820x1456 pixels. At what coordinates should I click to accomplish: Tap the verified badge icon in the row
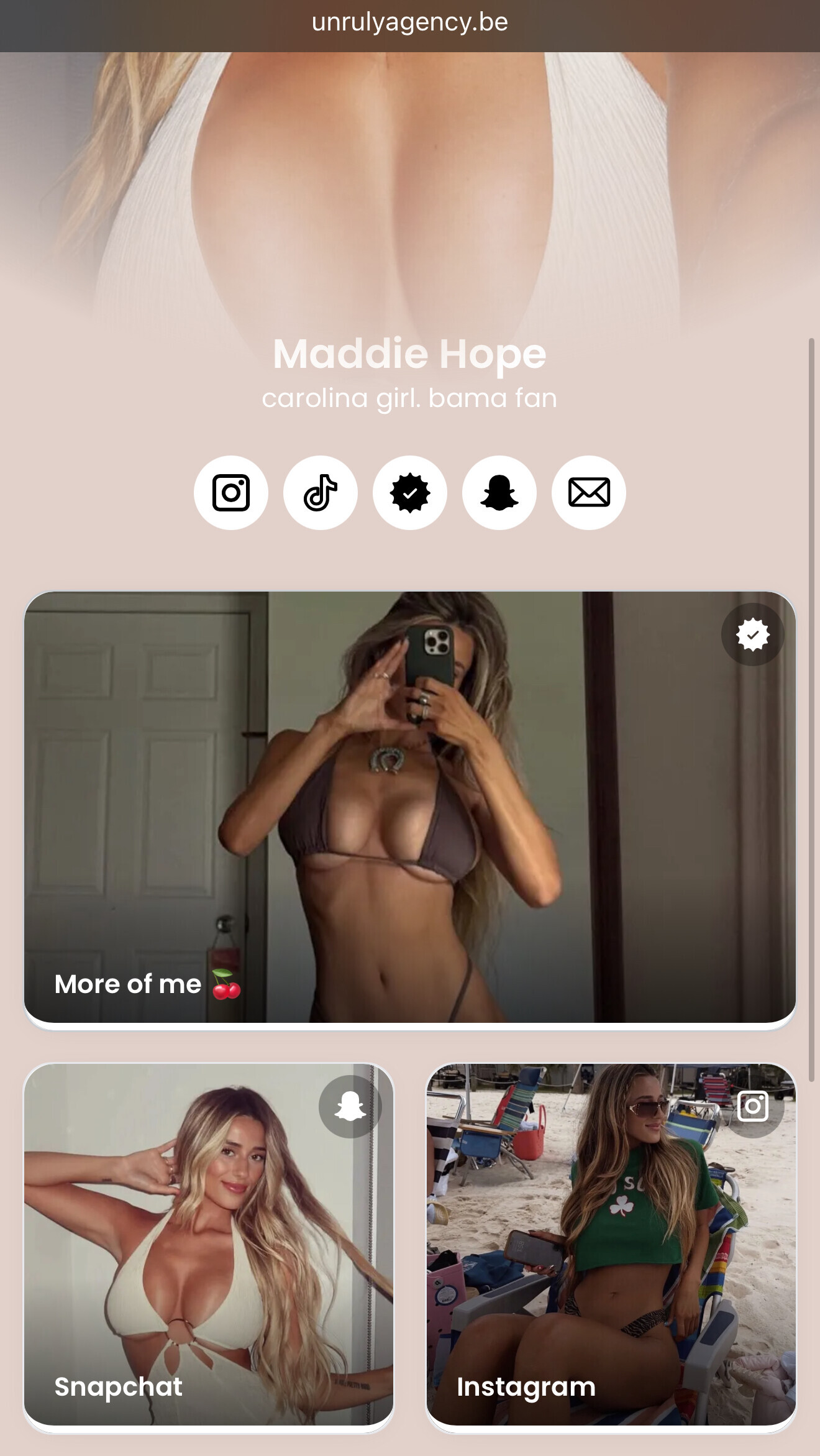tap(410, 493)
